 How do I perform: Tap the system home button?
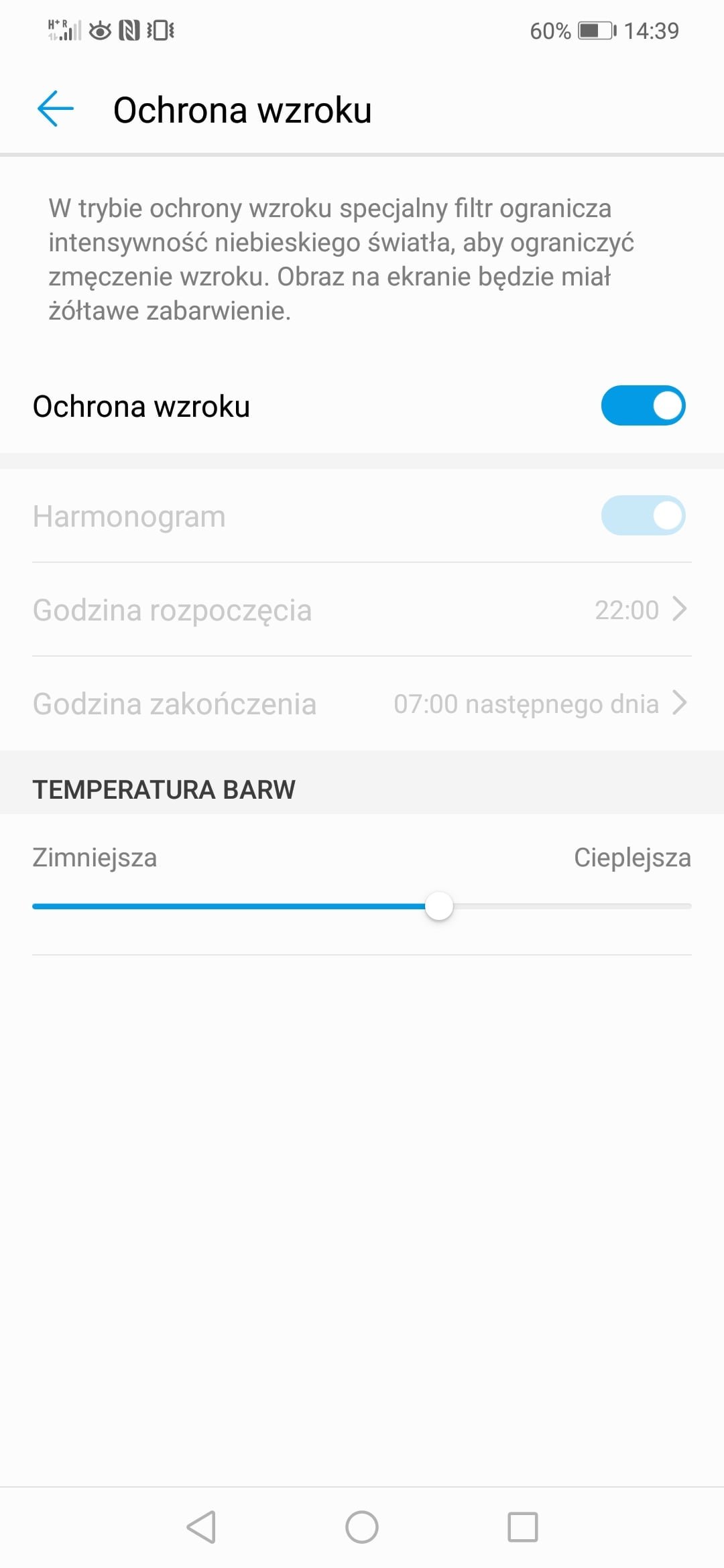pos(362,1527)
